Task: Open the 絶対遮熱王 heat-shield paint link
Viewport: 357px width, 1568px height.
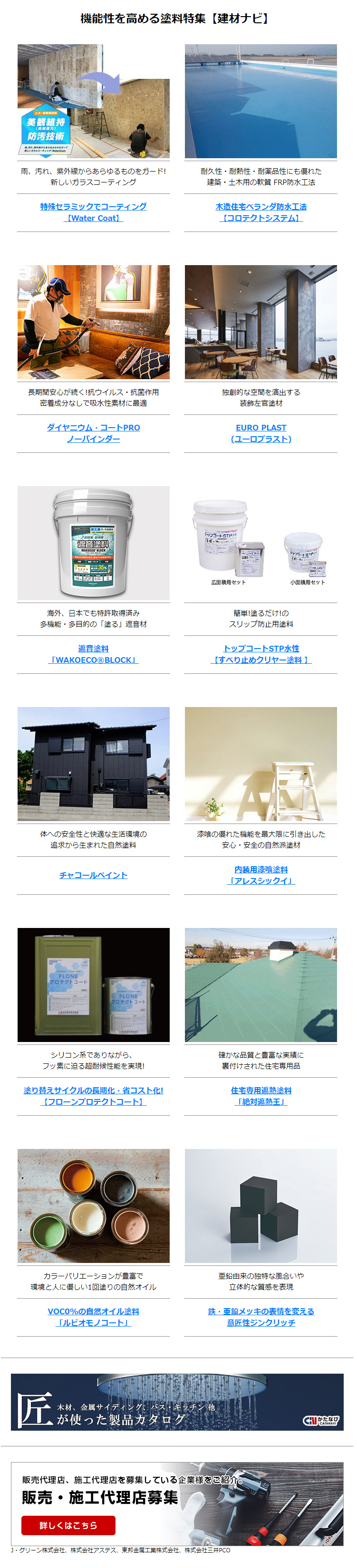Action: (x=261, y=1096)
